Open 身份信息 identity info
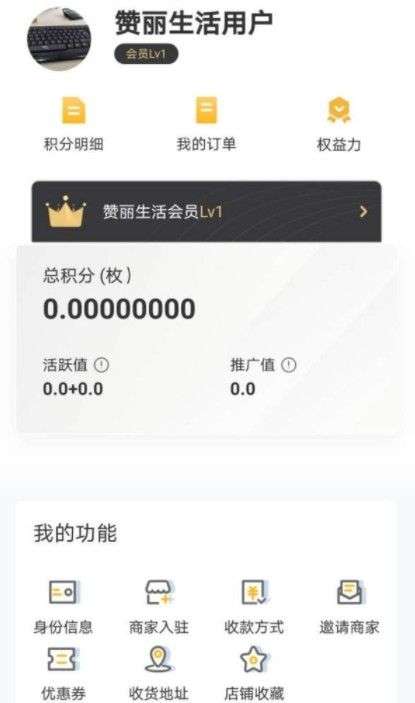Viewport: 415px width, 703px height. pos(63,606)
